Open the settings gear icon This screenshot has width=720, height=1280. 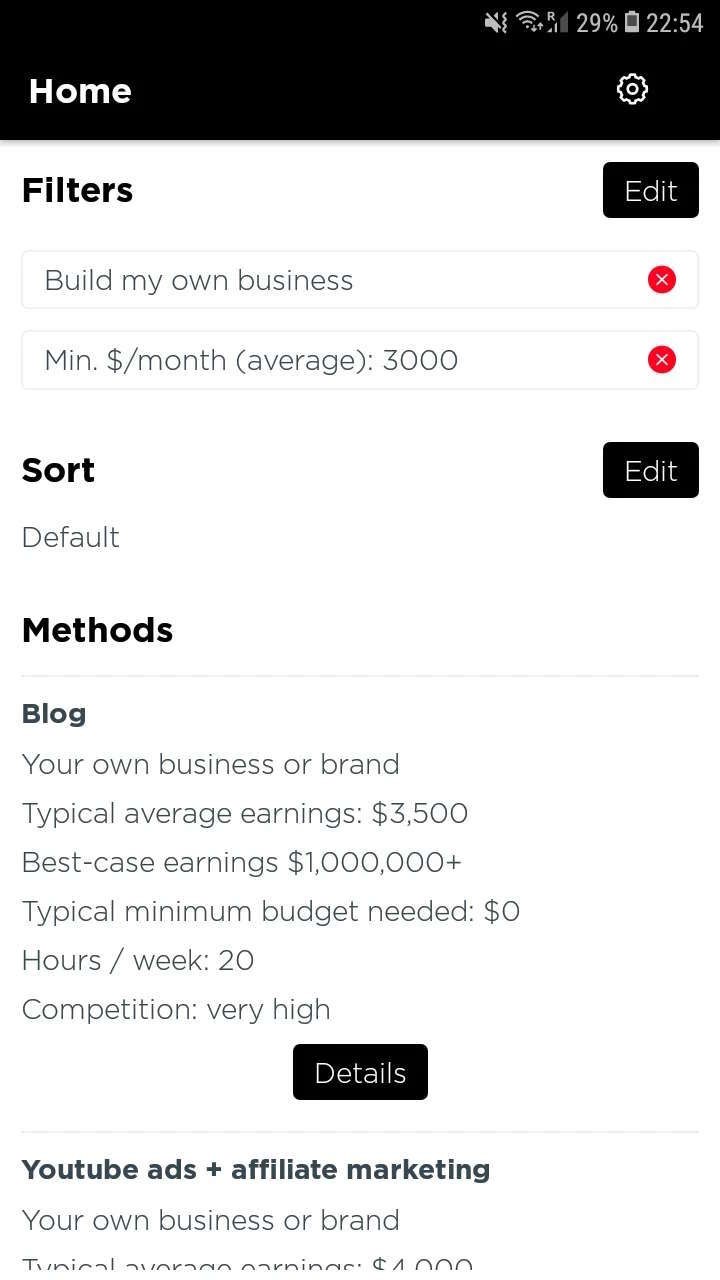[632, 90]
